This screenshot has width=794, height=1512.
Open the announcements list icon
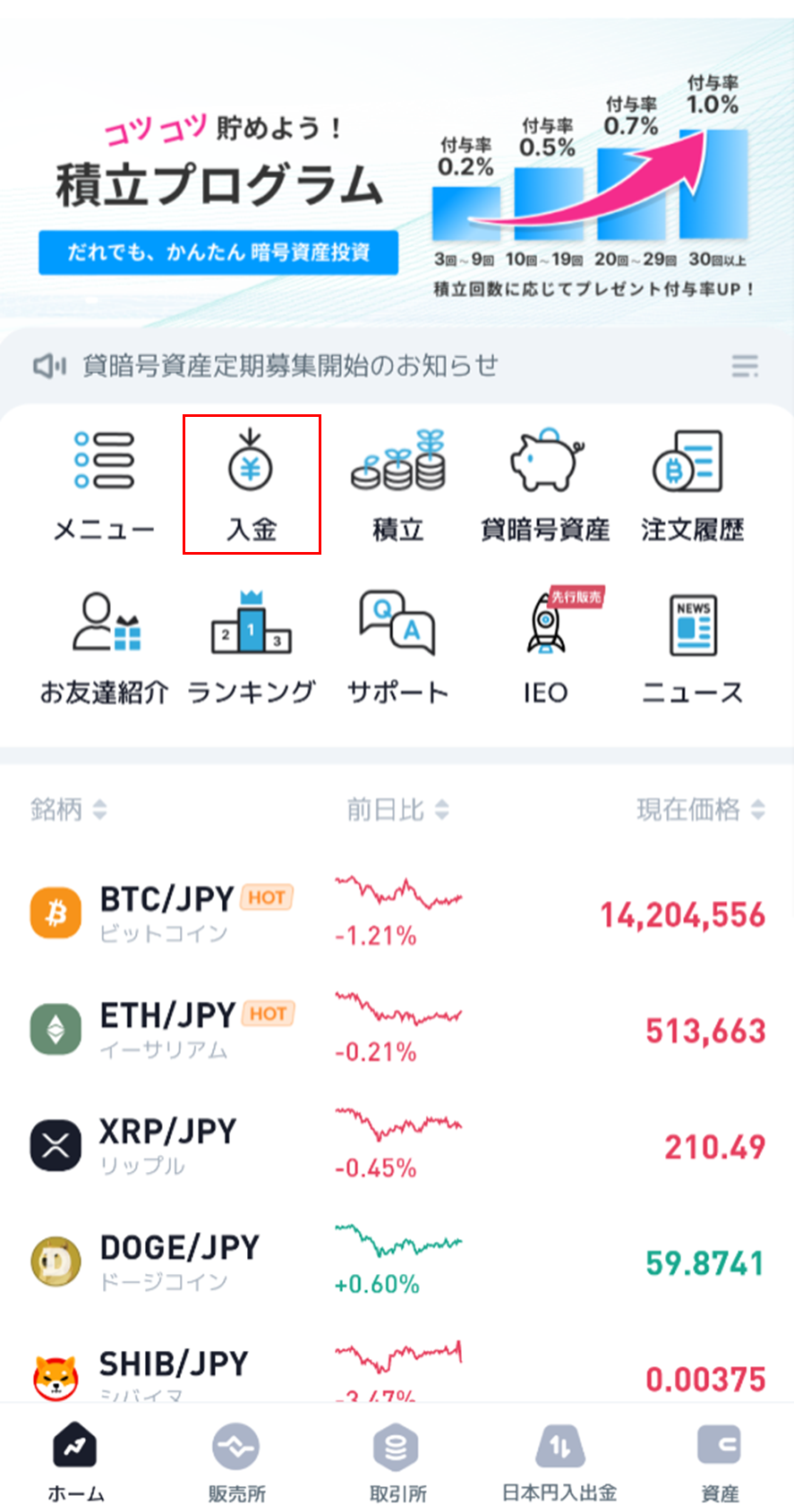[x=745, y=366]
